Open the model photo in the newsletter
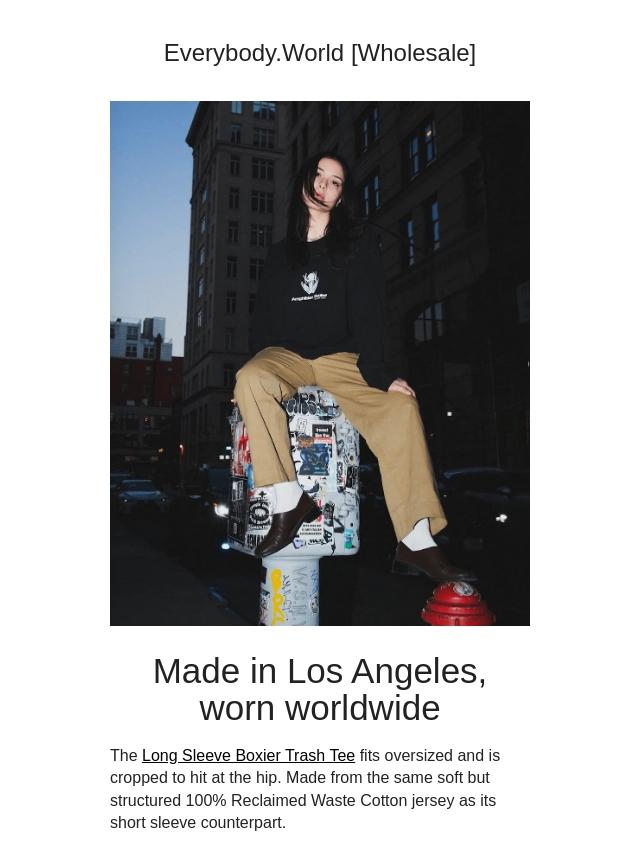640x854 pixels. [x=320, y=363]
